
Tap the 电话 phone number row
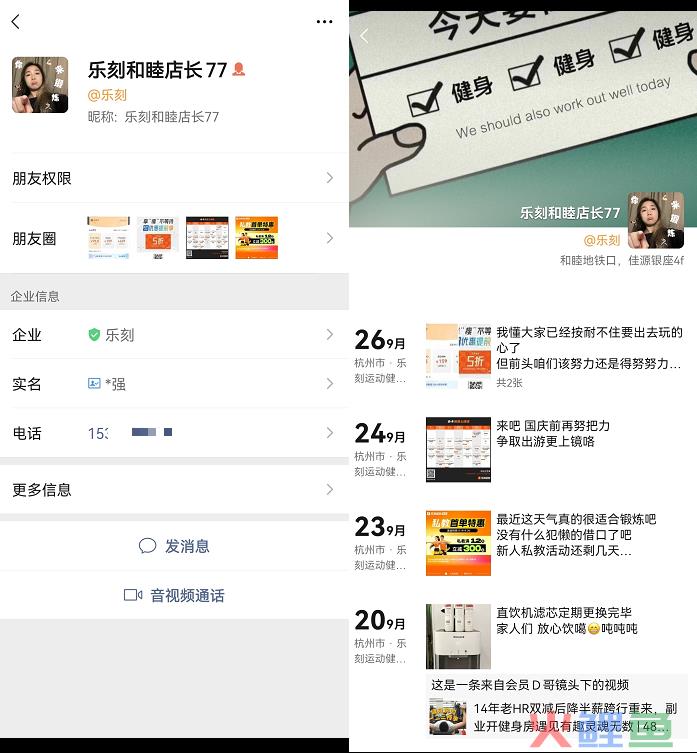(174, 433)
